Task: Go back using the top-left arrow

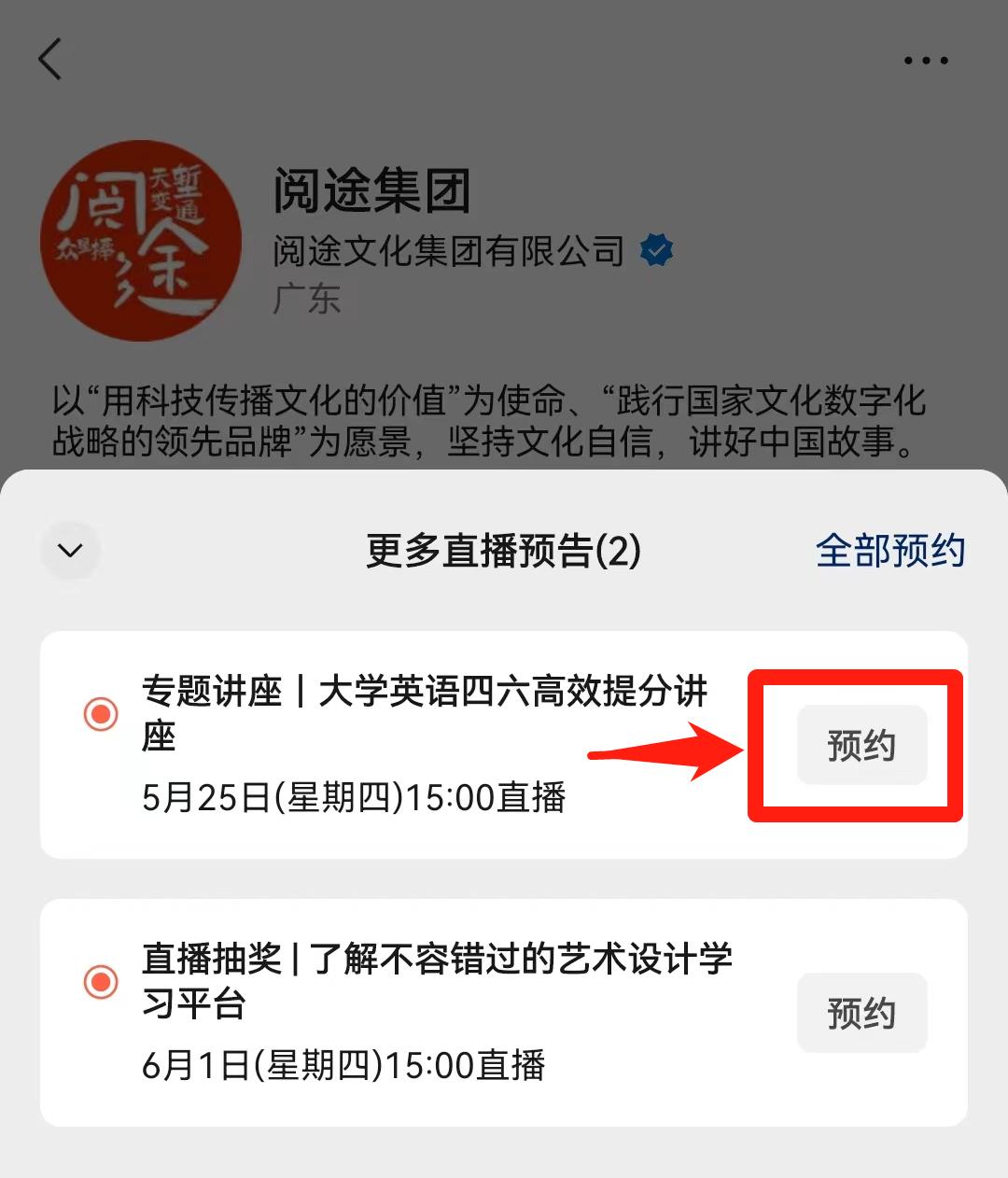Action: click(50, 60)
